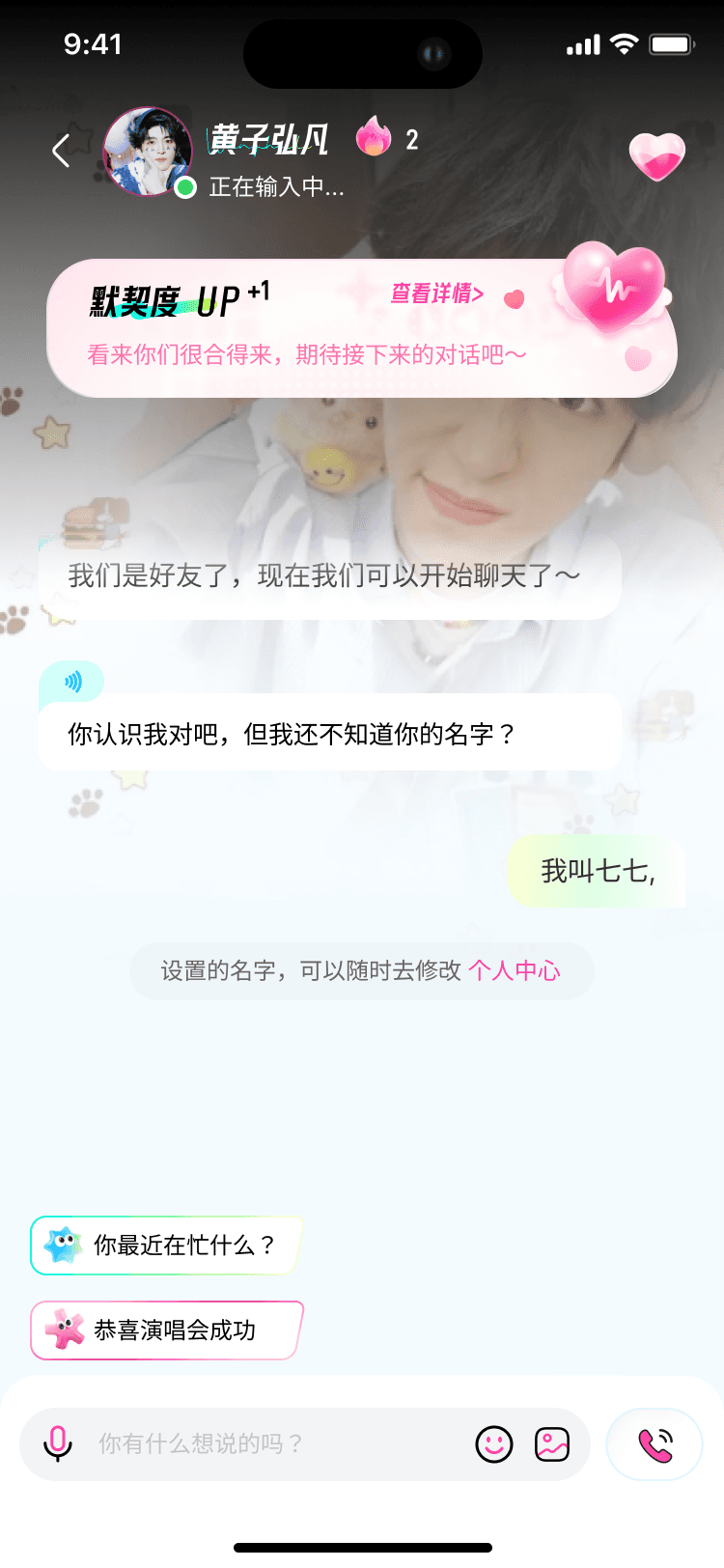724x1568 pixels.
Task: Start a voice call
Action: tap(654, 1443)
